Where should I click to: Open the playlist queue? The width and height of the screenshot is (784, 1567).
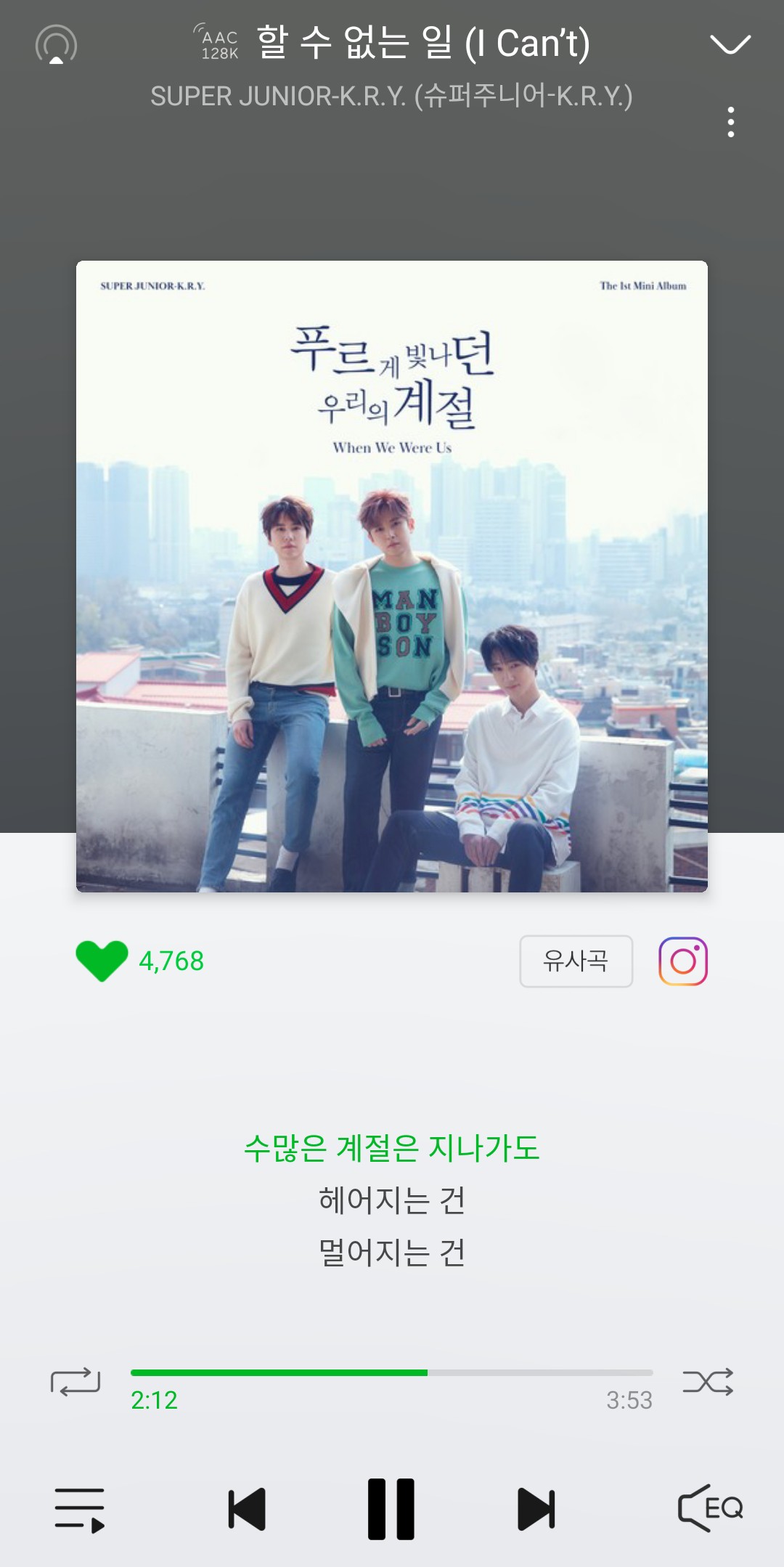pyautogui.click(x=80, y=1509)
